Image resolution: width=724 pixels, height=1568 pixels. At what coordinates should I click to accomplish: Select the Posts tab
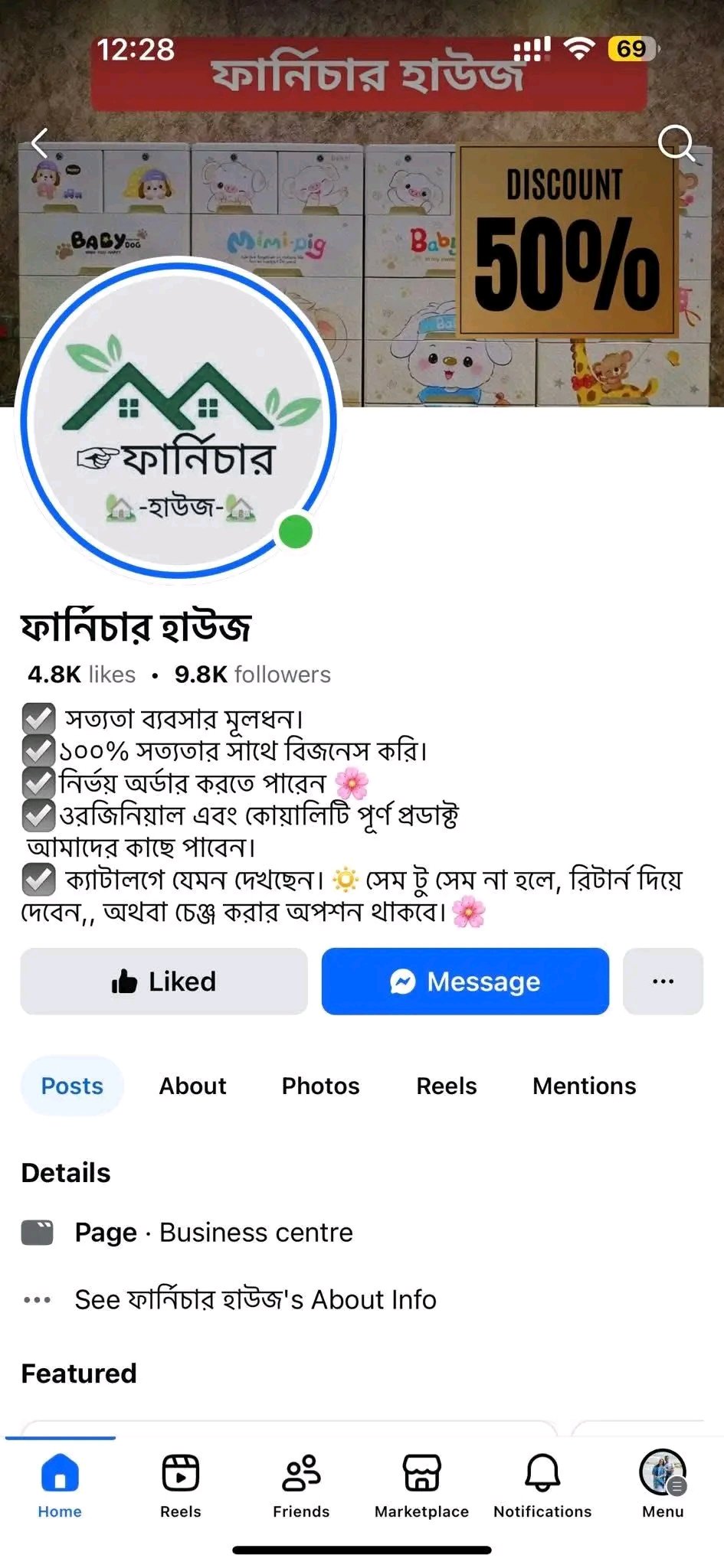pos(72,1086)
